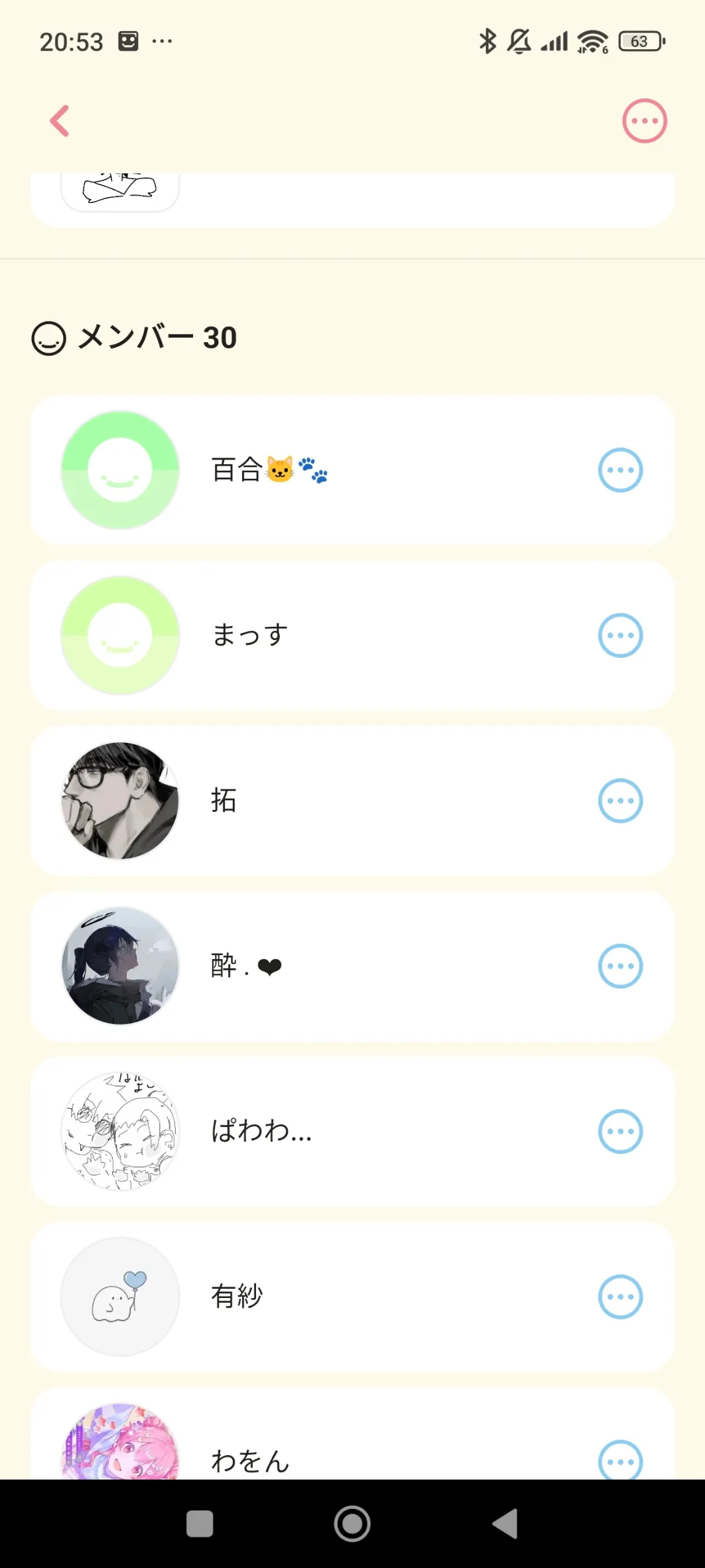View 有紗's member profile
705x1568 pixels.
tap(352, 1297)
